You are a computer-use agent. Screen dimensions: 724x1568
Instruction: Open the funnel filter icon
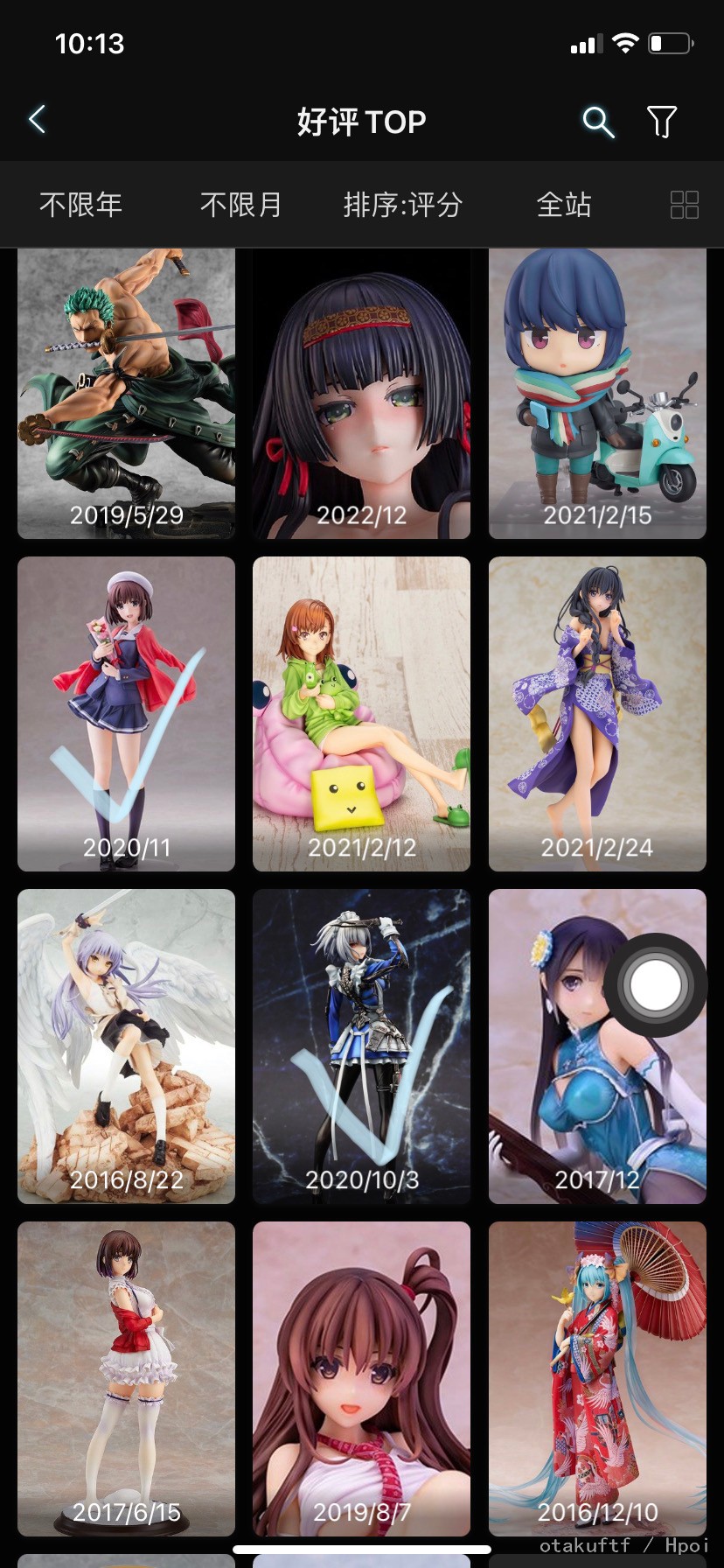[x=661, y=122]
